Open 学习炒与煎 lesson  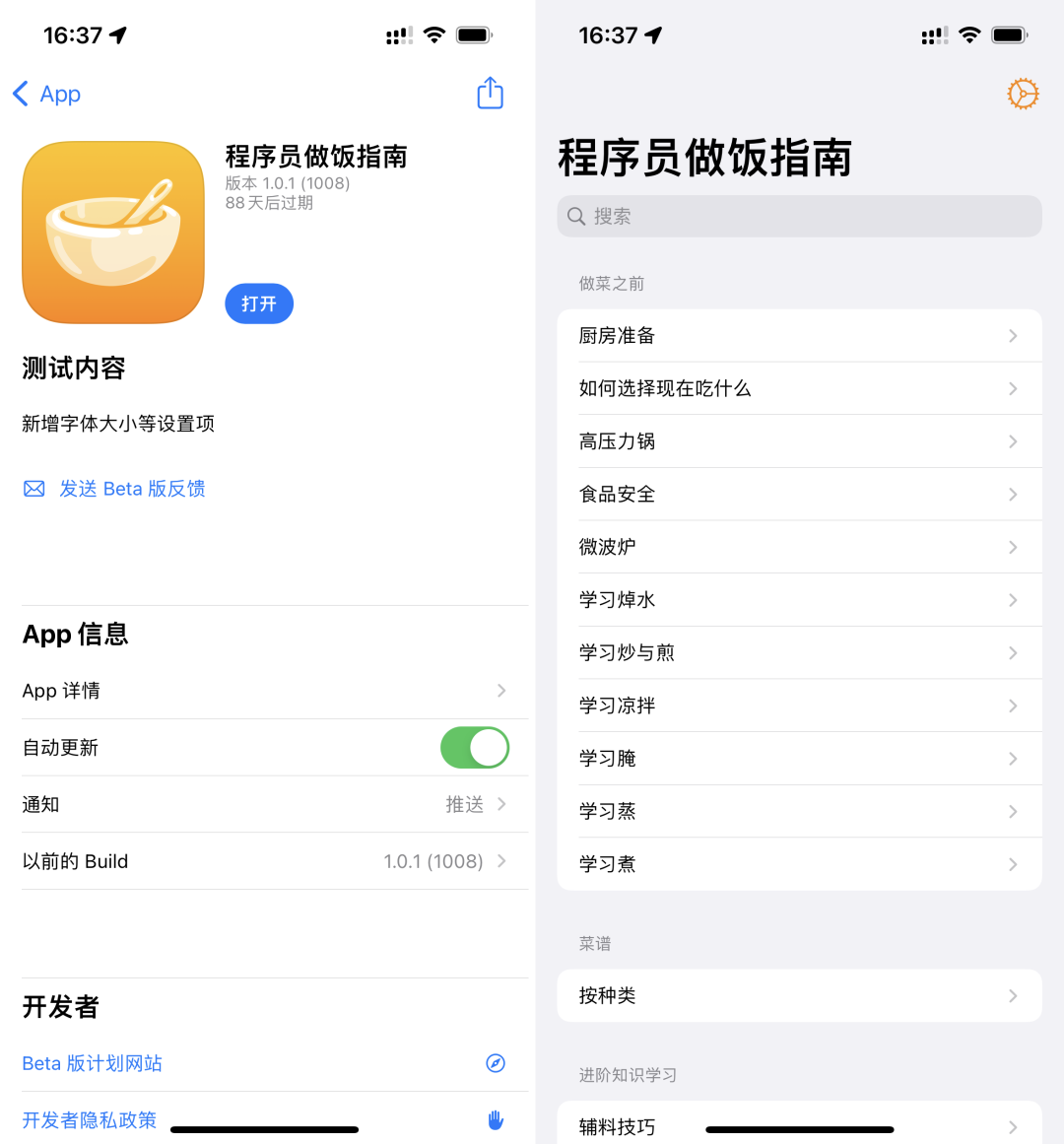[x=799, y=652]
